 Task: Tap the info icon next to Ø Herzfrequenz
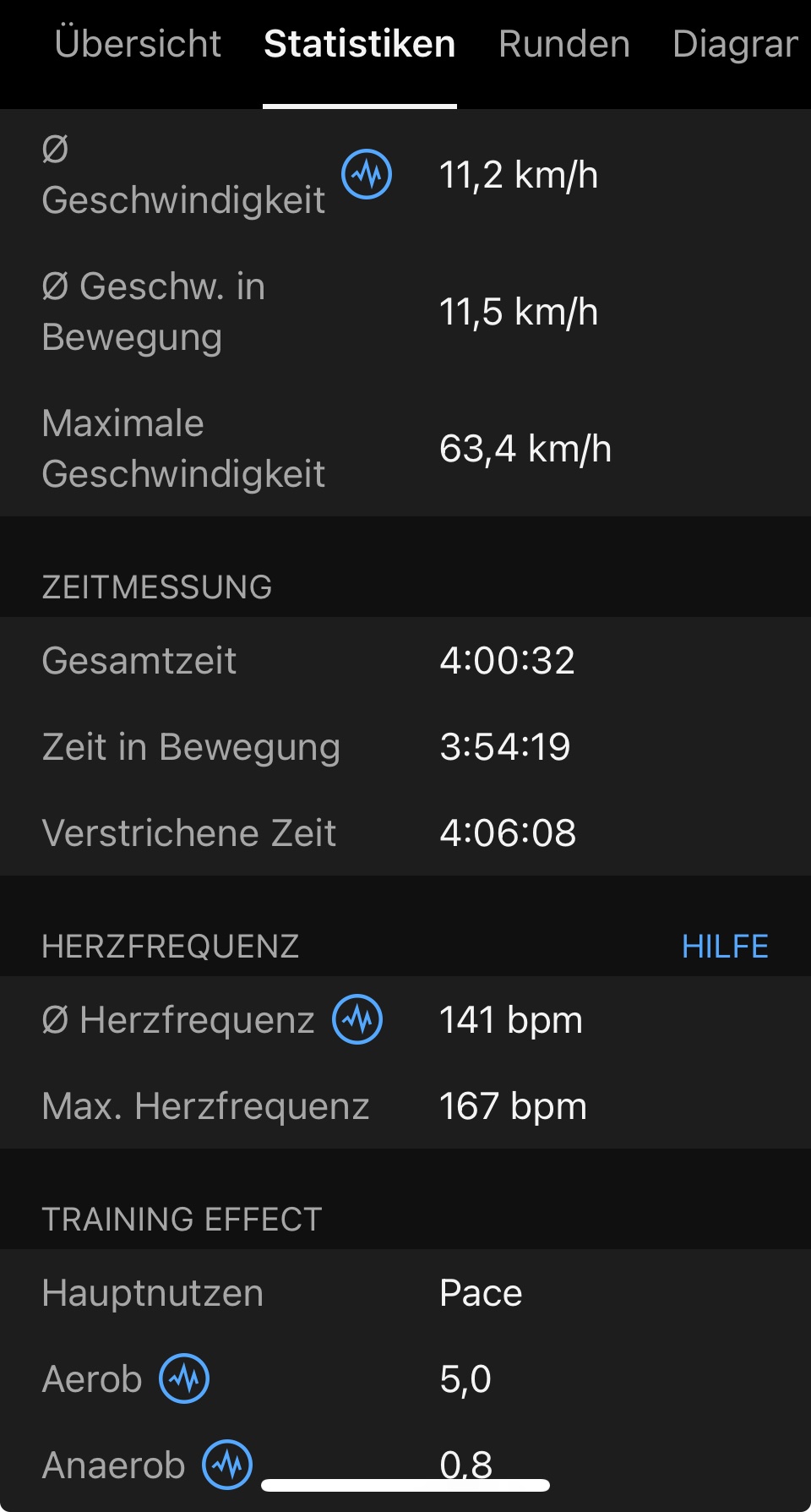(357, 1019)
